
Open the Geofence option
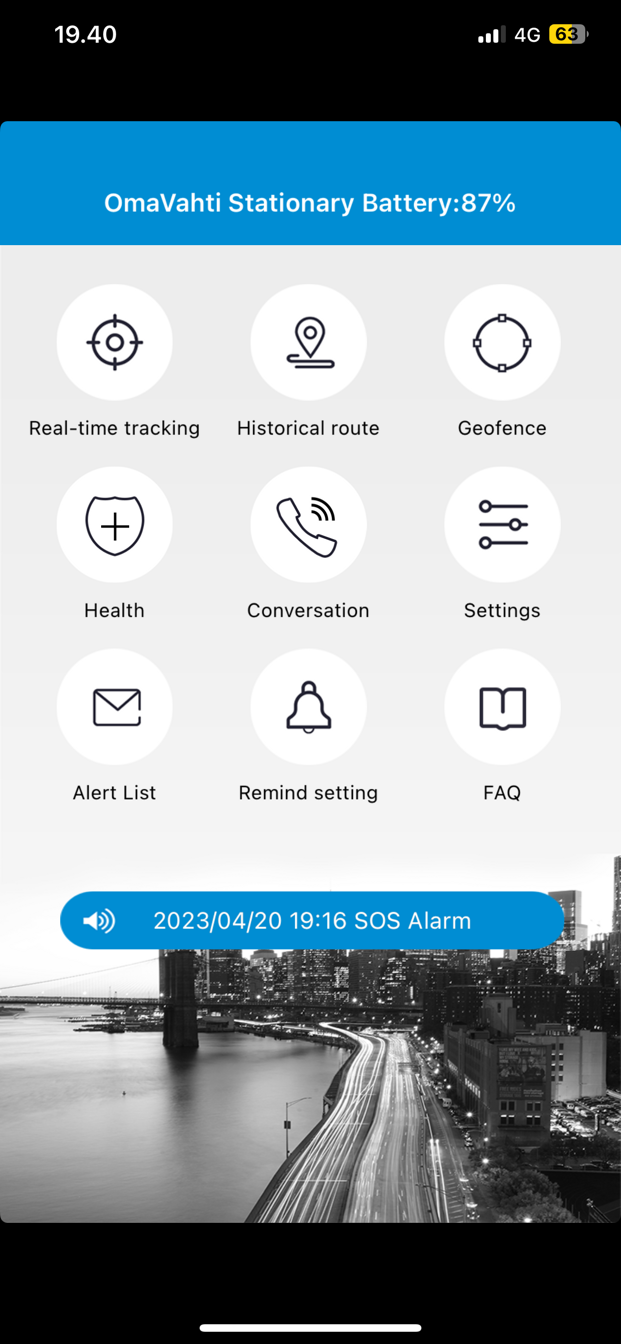pos(502,342)
